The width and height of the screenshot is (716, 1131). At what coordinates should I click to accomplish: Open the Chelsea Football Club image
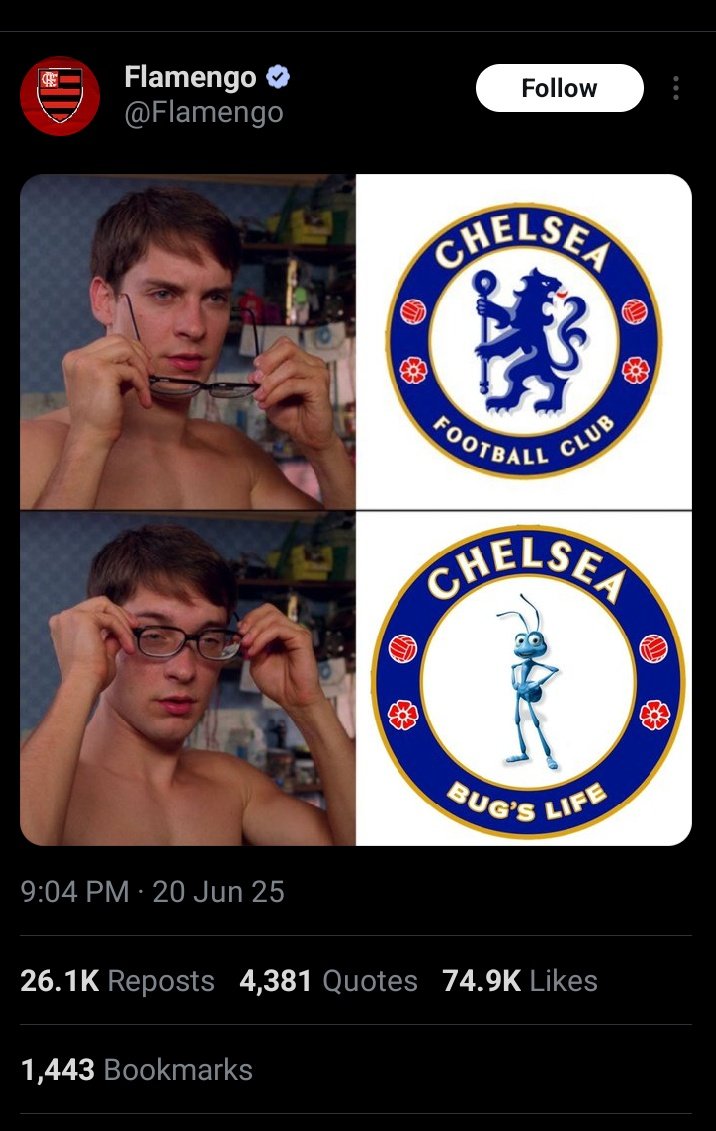pos(523,341)
